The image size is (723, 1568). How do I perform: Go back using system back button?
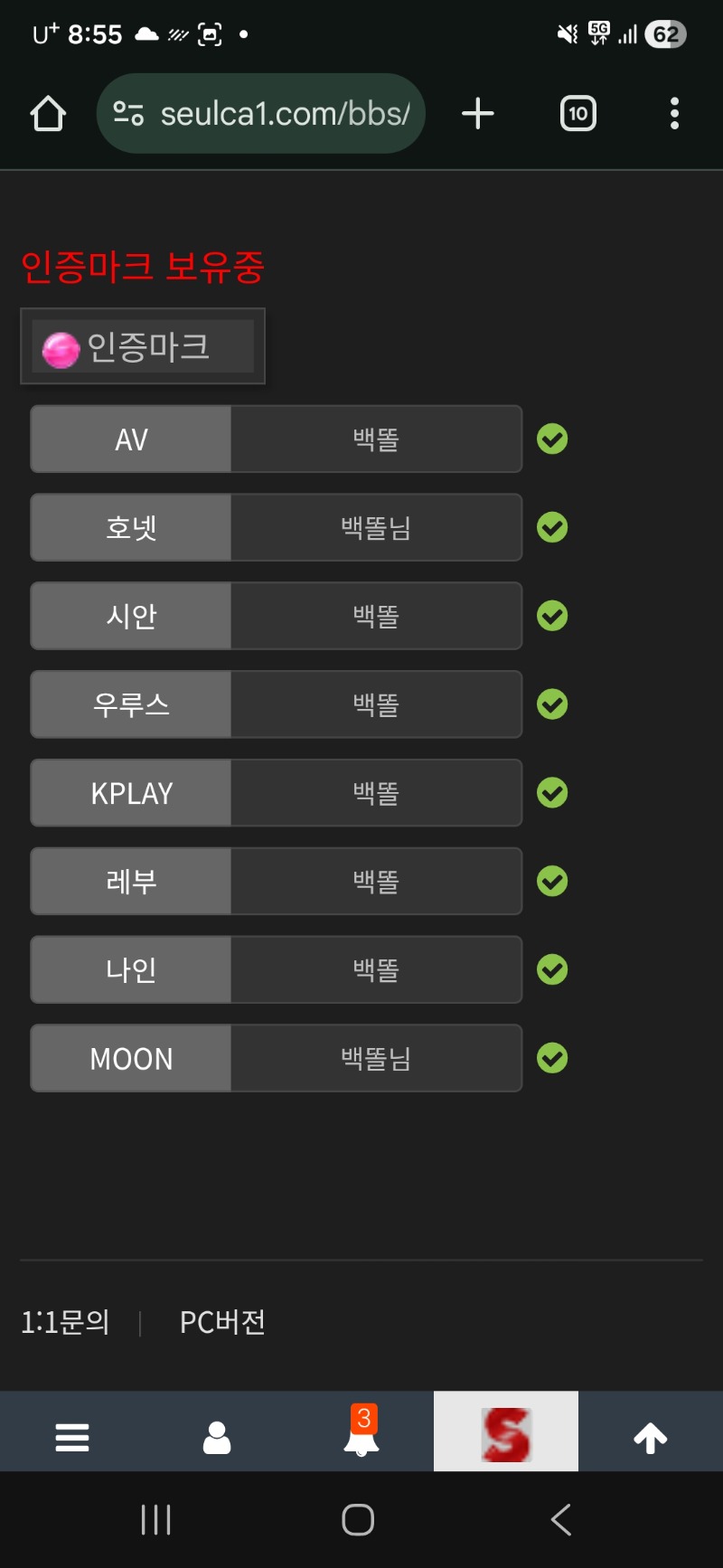click(x=561, y=1520)
